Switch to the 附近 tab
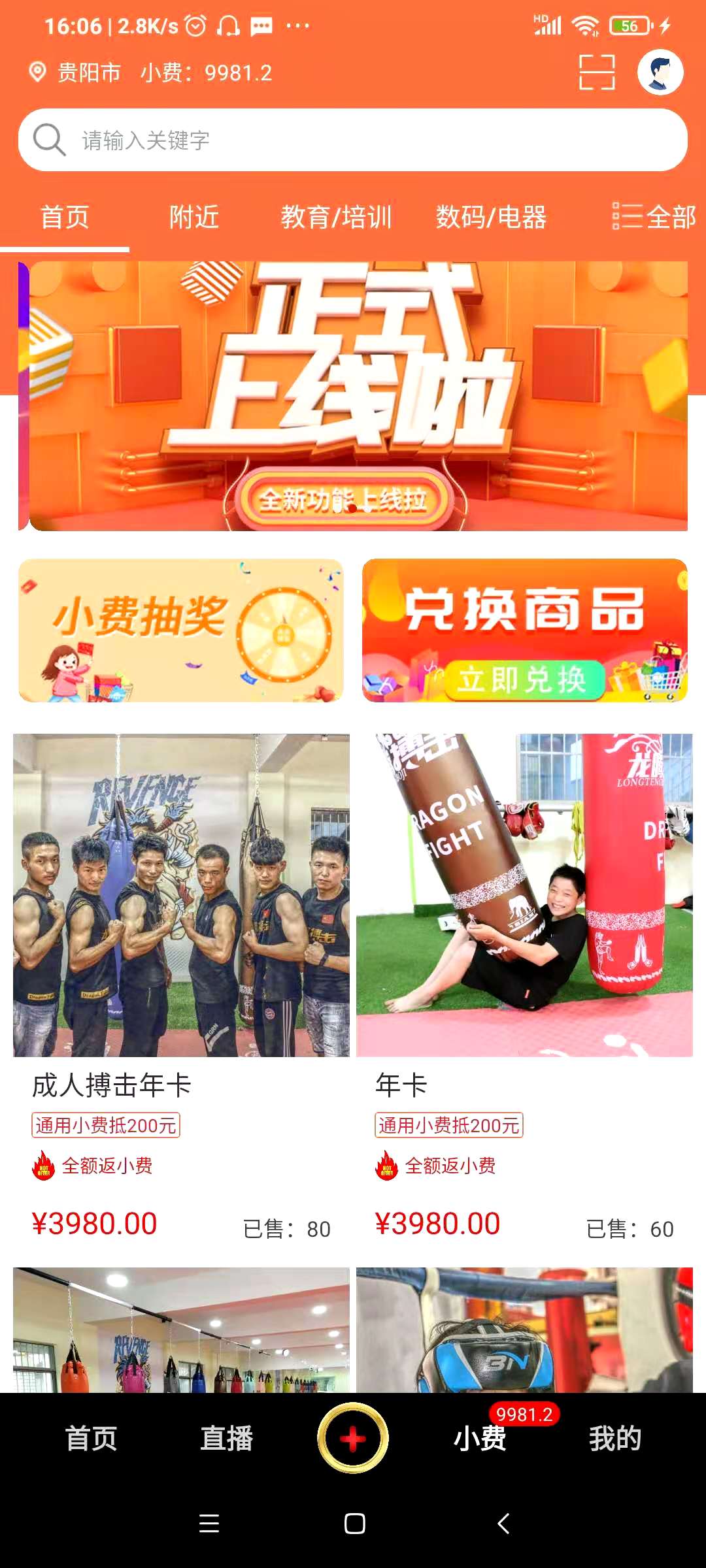This screenshot has width=706, height=1568. tap(193, 218)
